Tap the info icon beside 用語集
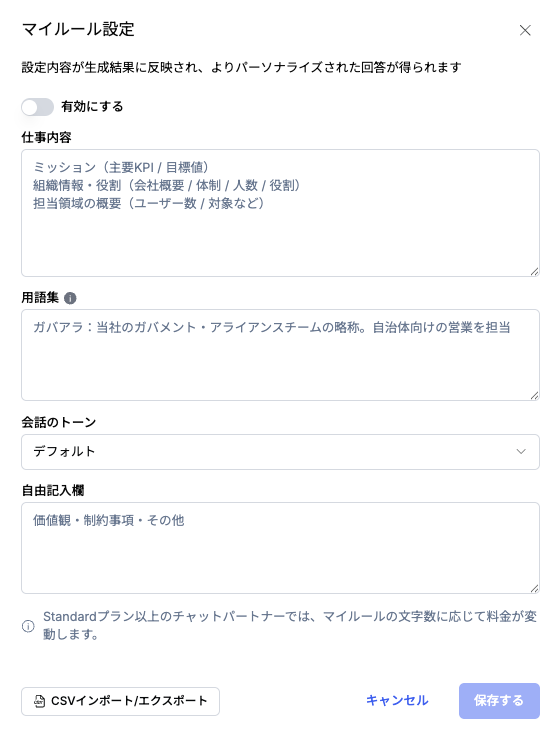Viewport: 559px width, 733px height. point(70,298)
